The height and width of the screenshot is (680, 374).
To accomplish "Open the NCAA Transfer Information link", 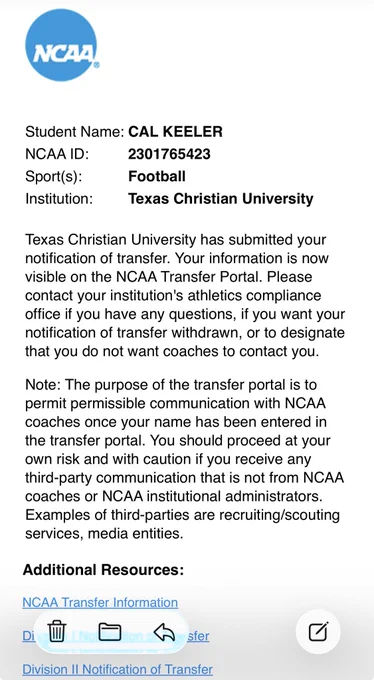I will 100,602.
